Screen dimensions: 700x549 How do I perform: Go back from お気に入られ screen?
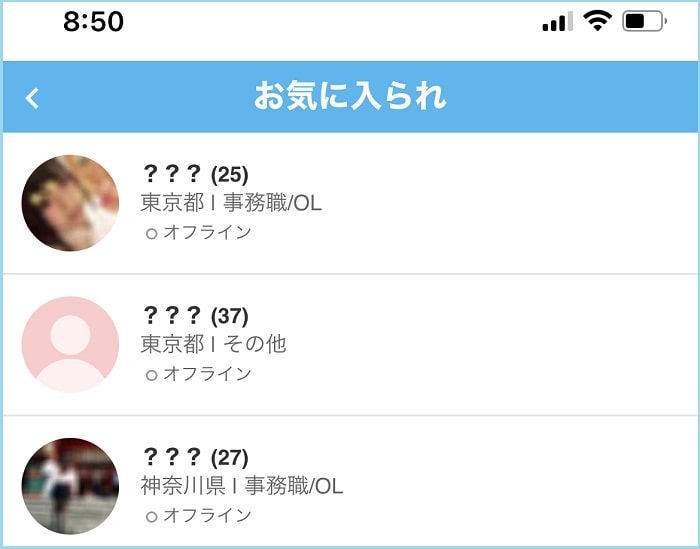[33, 98]
